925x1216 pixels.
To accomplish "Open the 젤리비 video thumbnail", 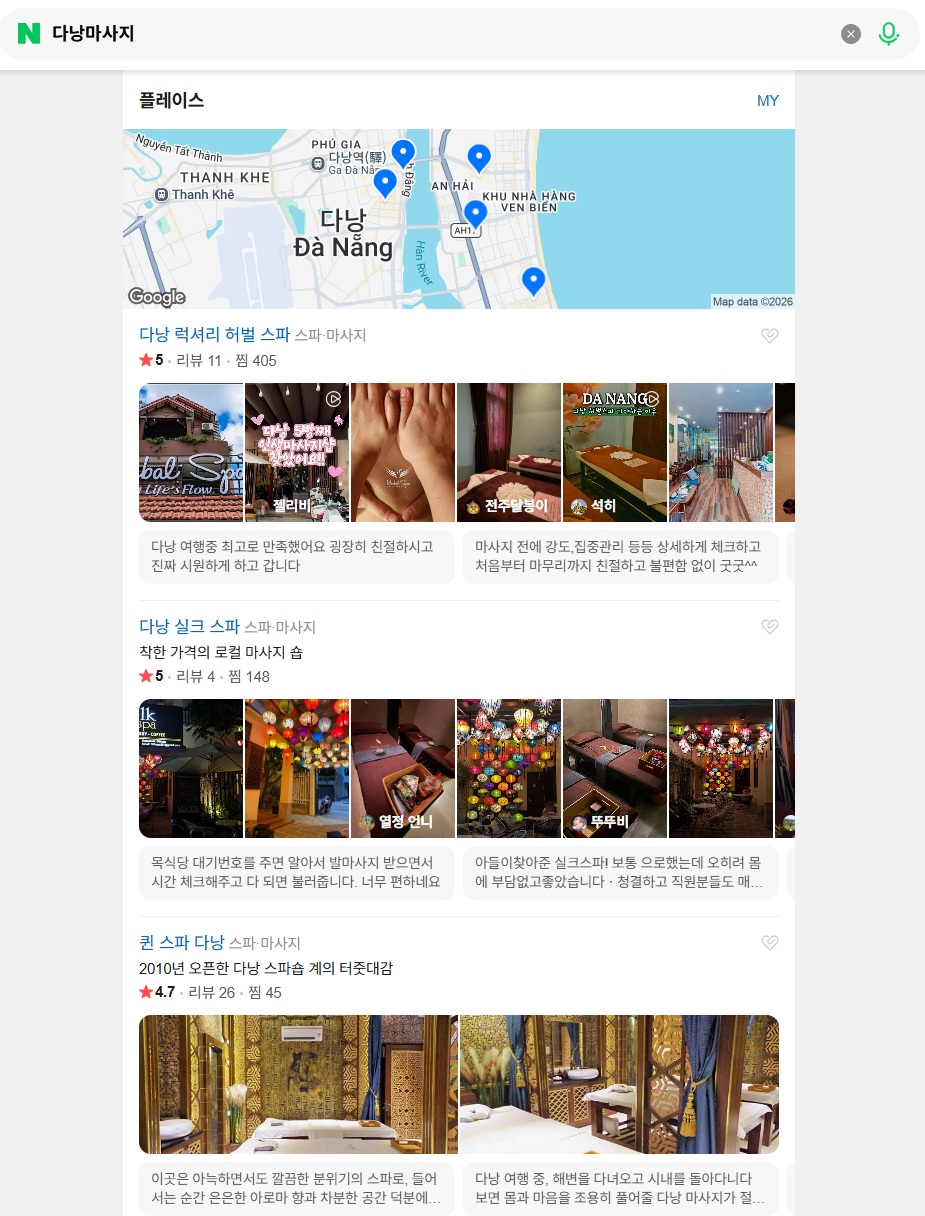I will click(297, 452).
